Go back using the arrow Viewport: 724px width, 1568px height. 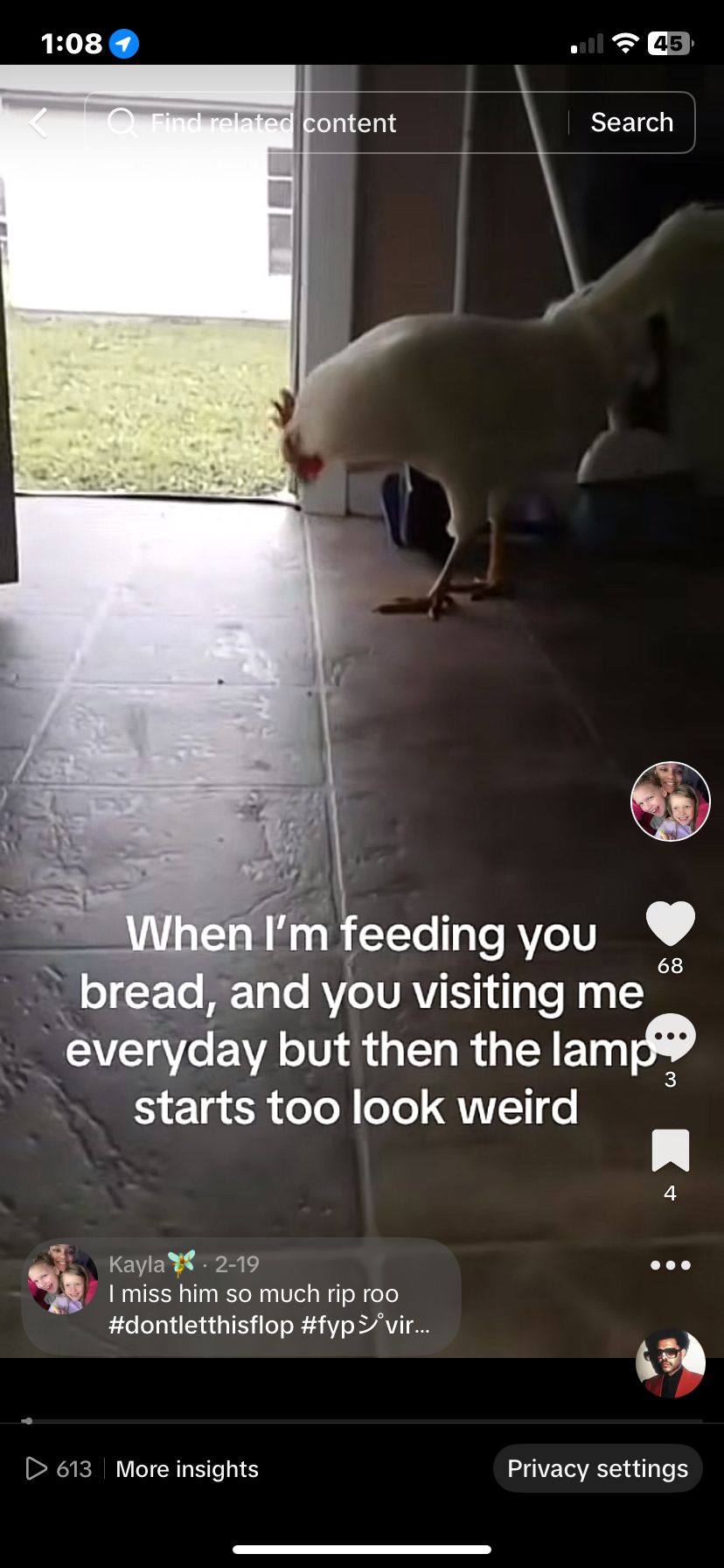click(x=38, y=122)
